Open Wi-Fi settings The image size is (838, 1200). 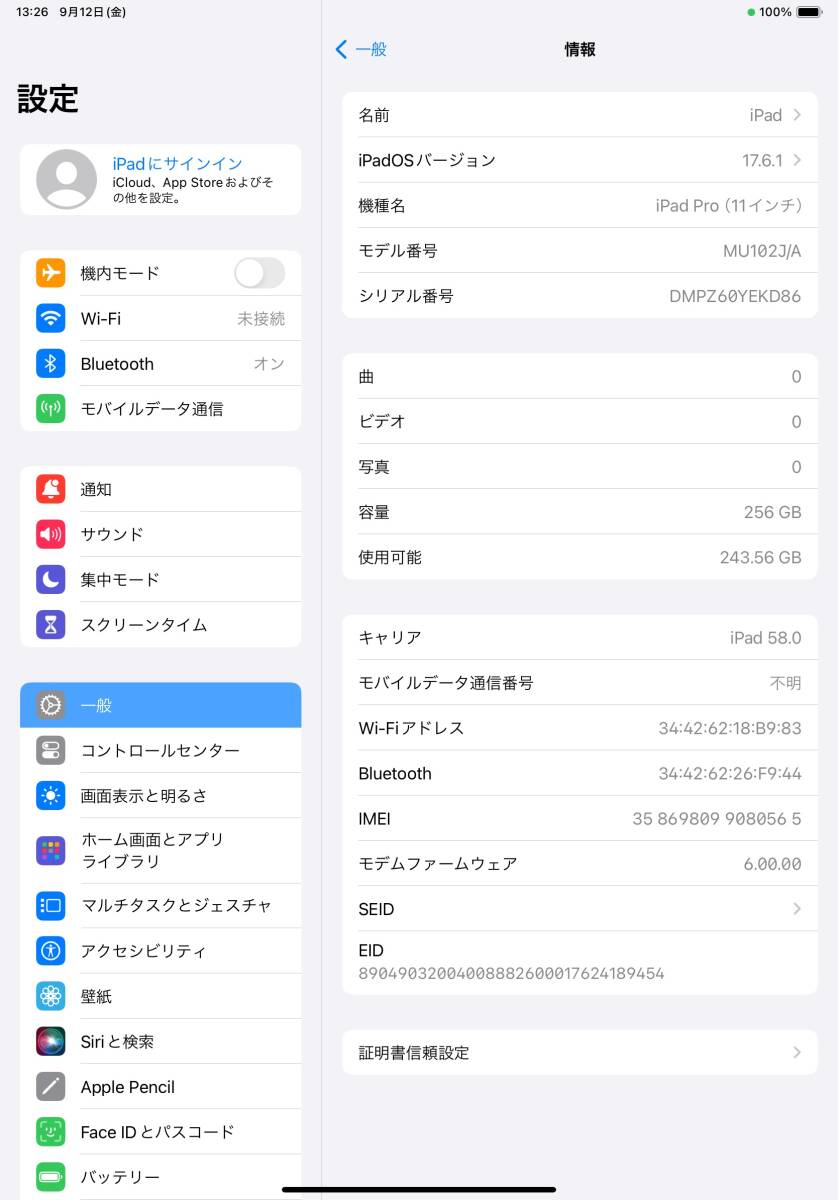point(160,319)
